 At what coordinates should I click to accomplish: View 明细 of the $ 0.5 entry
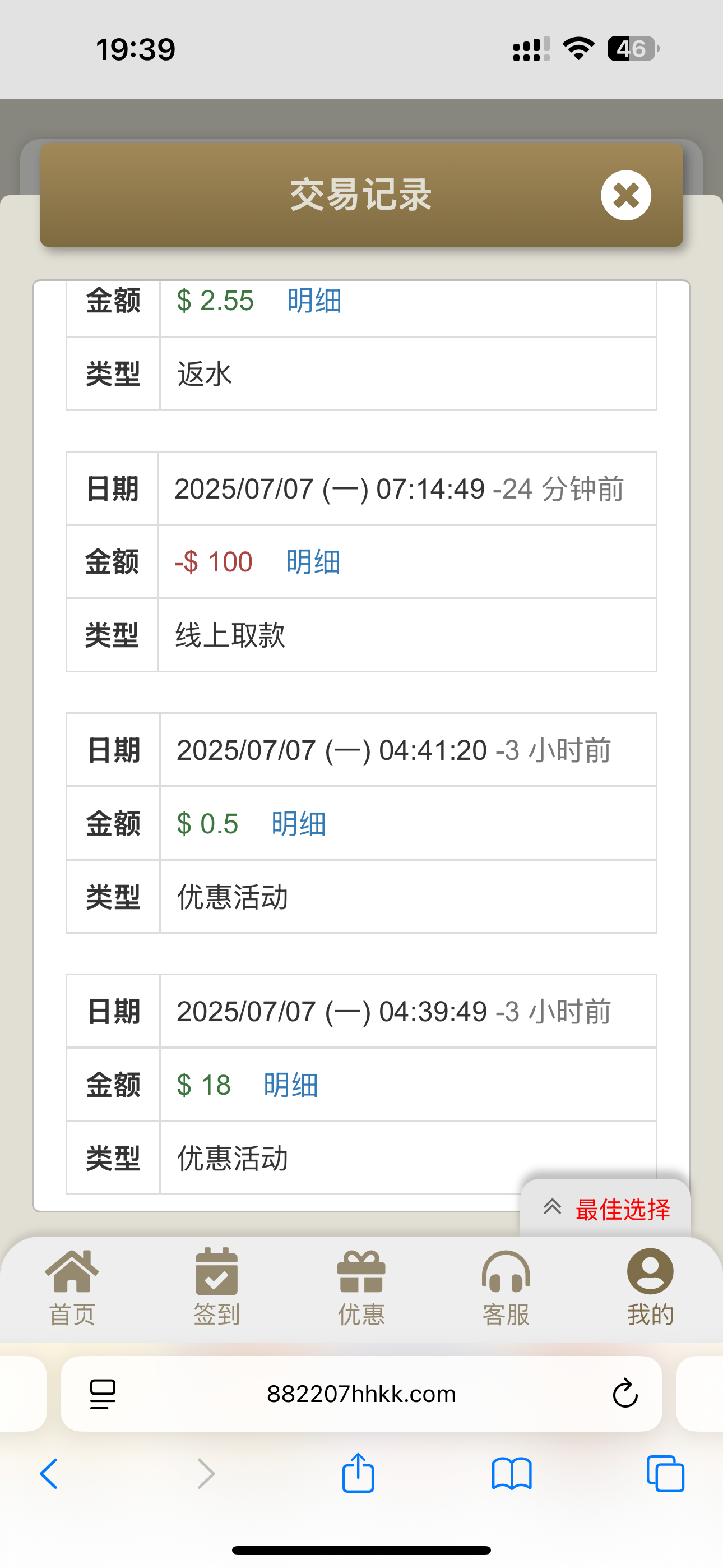298,824
